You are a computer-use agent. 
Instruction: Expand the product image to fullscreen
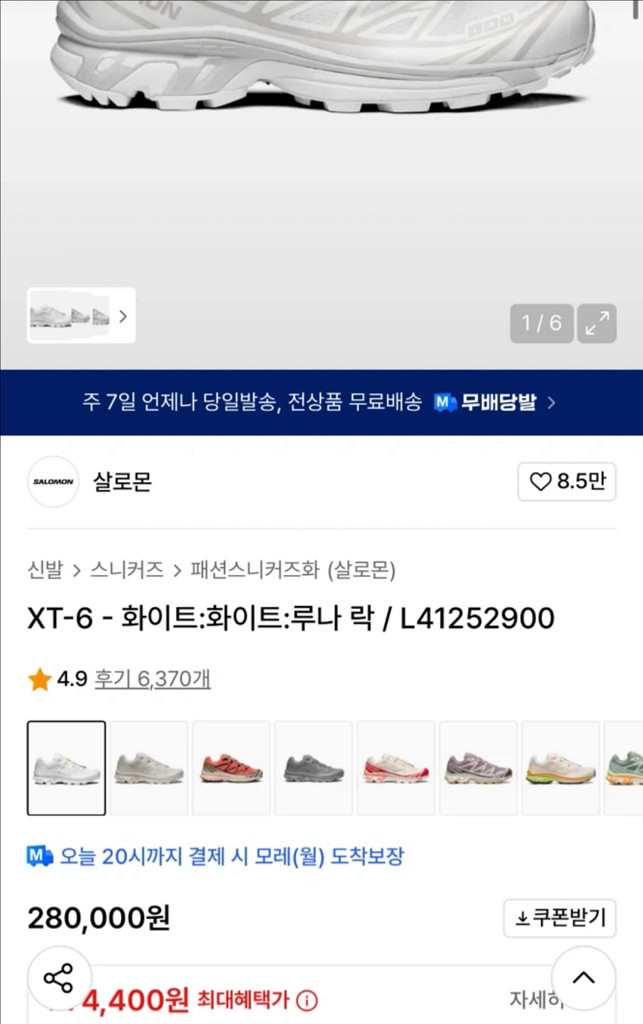coord(597,323)
